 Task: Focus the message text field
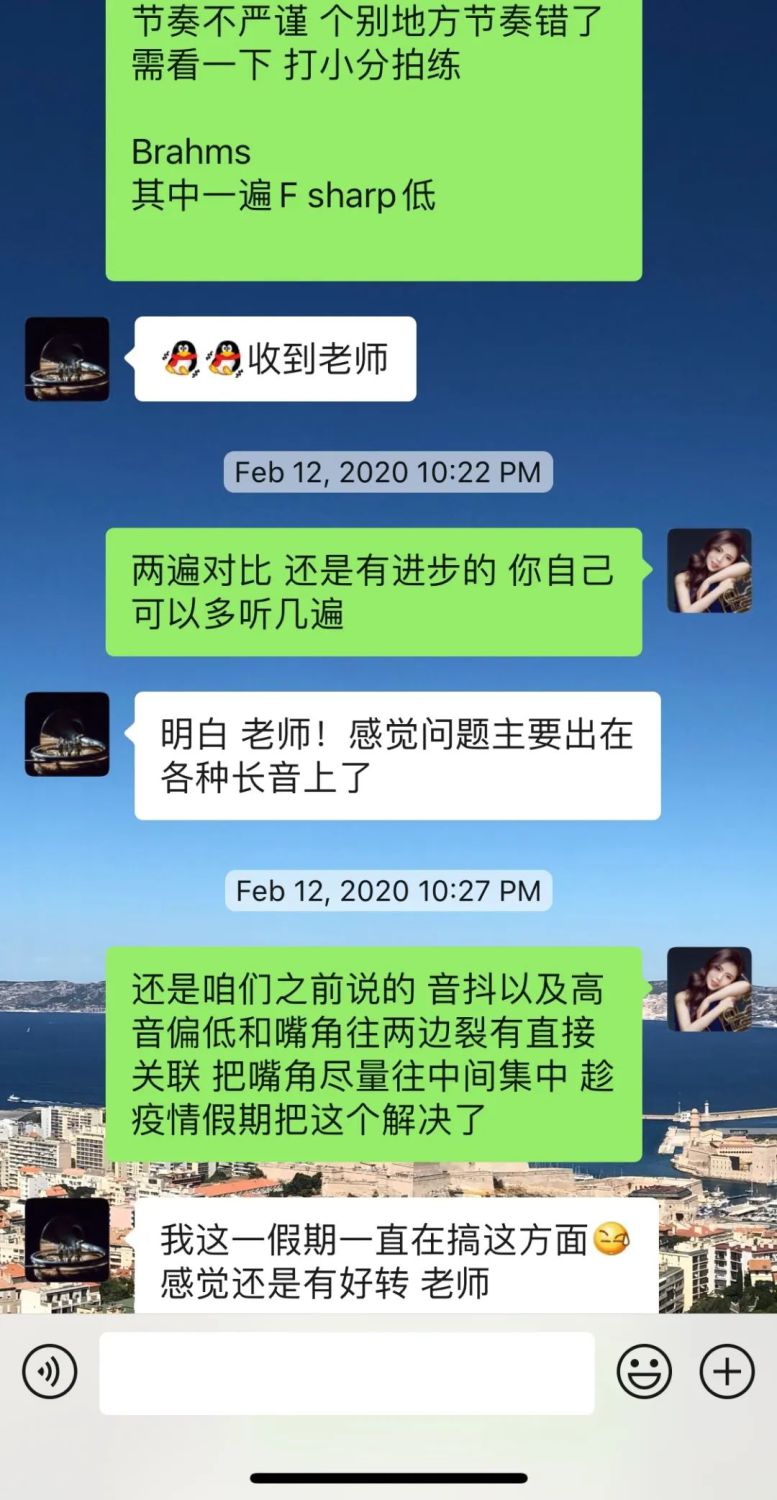click(347, 1373)
